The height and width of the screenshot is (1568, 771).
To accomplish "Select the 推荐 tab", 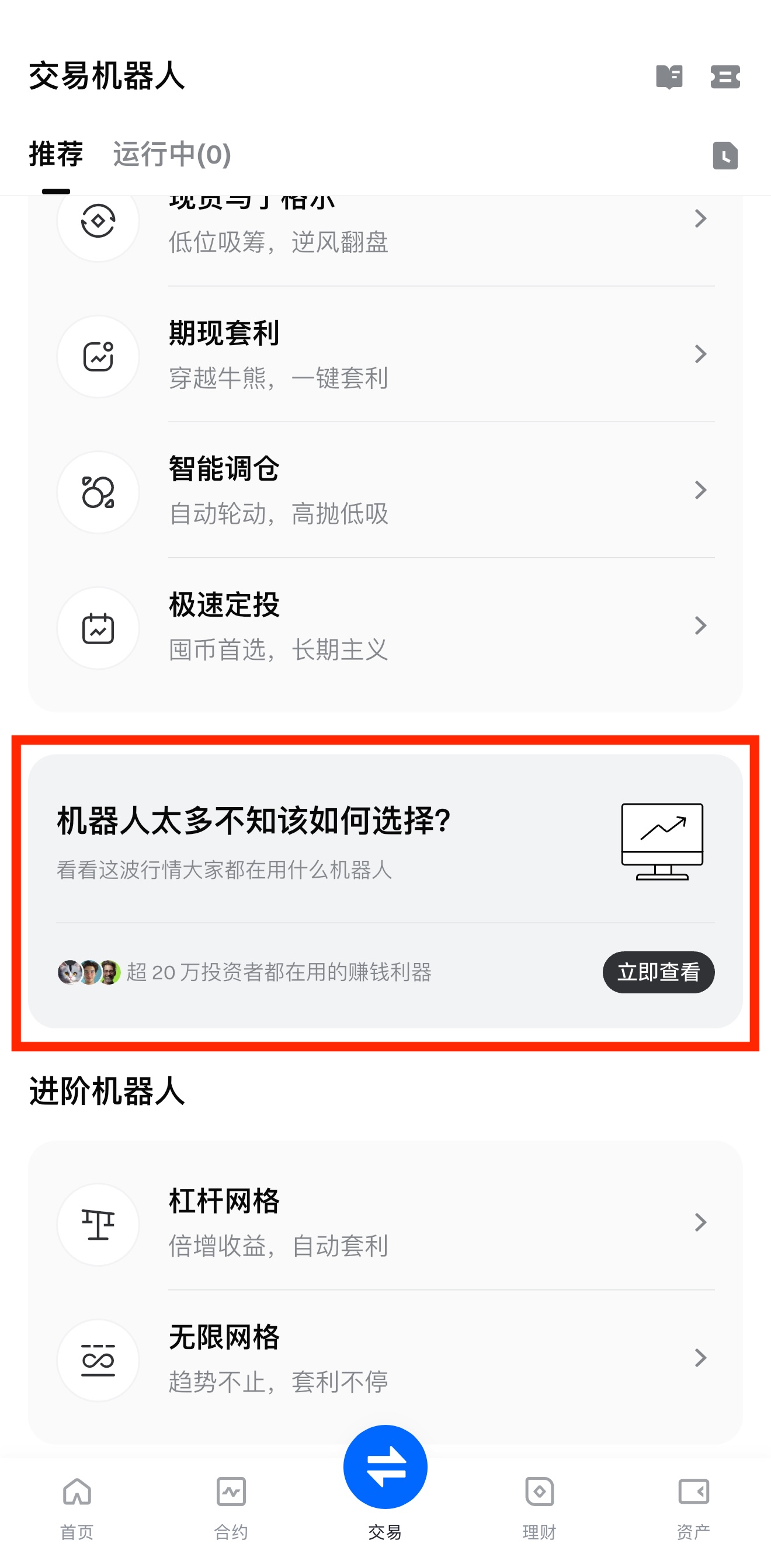I will click(56, 154).
